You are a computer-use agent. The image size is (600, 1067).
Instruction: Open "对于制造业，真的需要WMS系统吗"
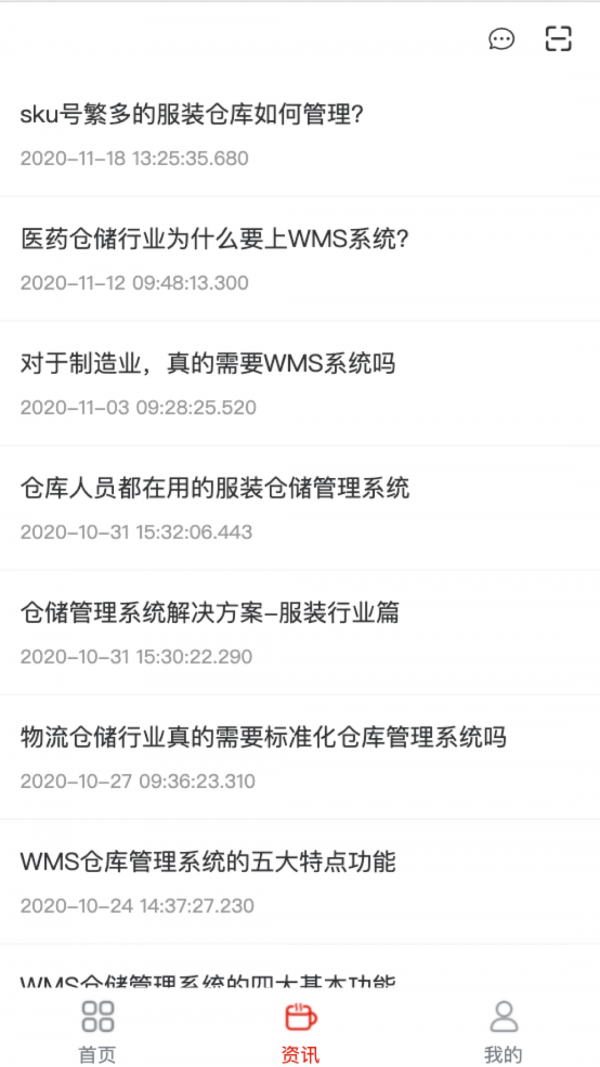click(208, 364)
